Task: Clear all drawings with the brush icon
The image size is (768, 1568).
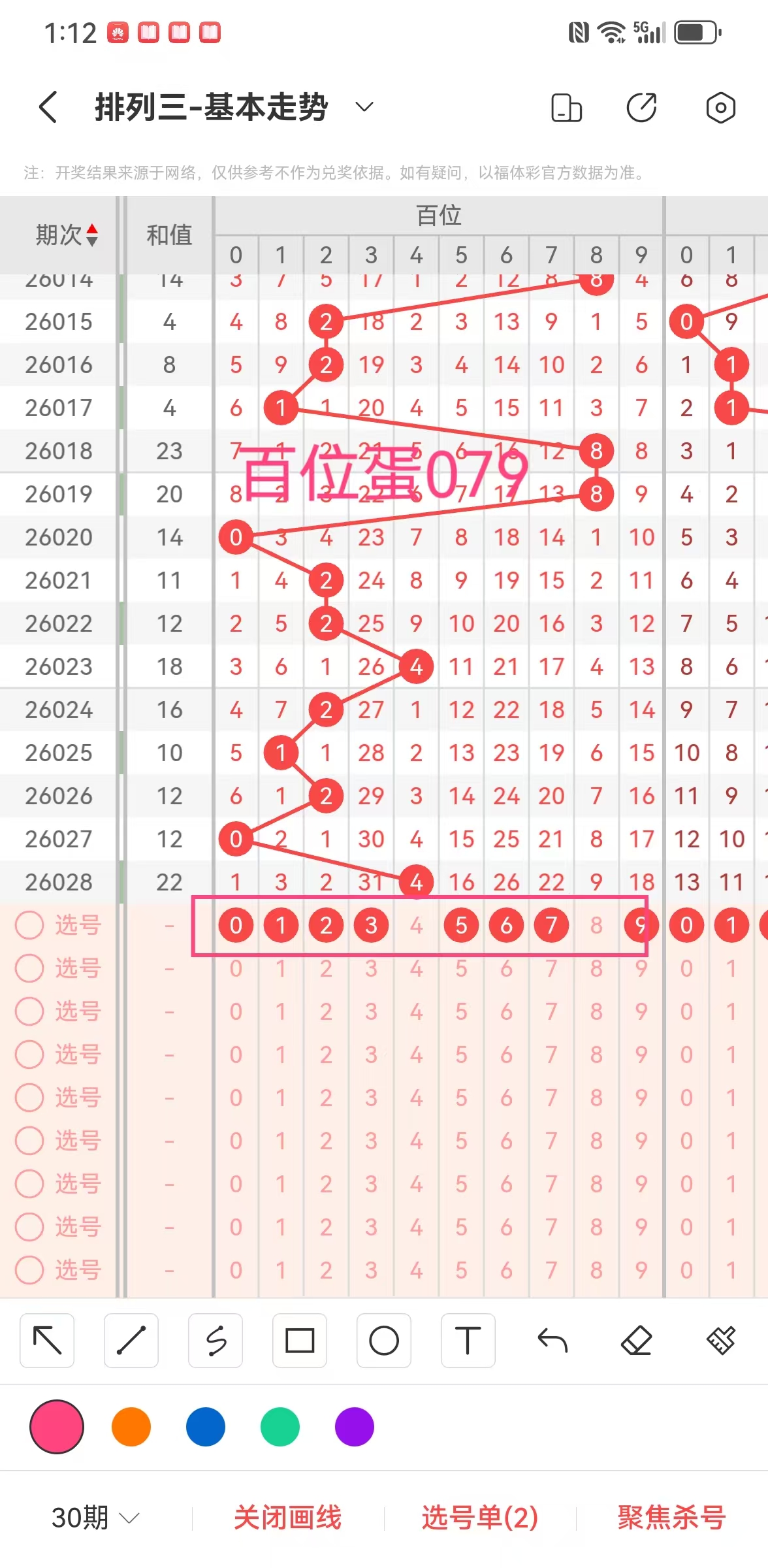Action: coord(720,1341)
